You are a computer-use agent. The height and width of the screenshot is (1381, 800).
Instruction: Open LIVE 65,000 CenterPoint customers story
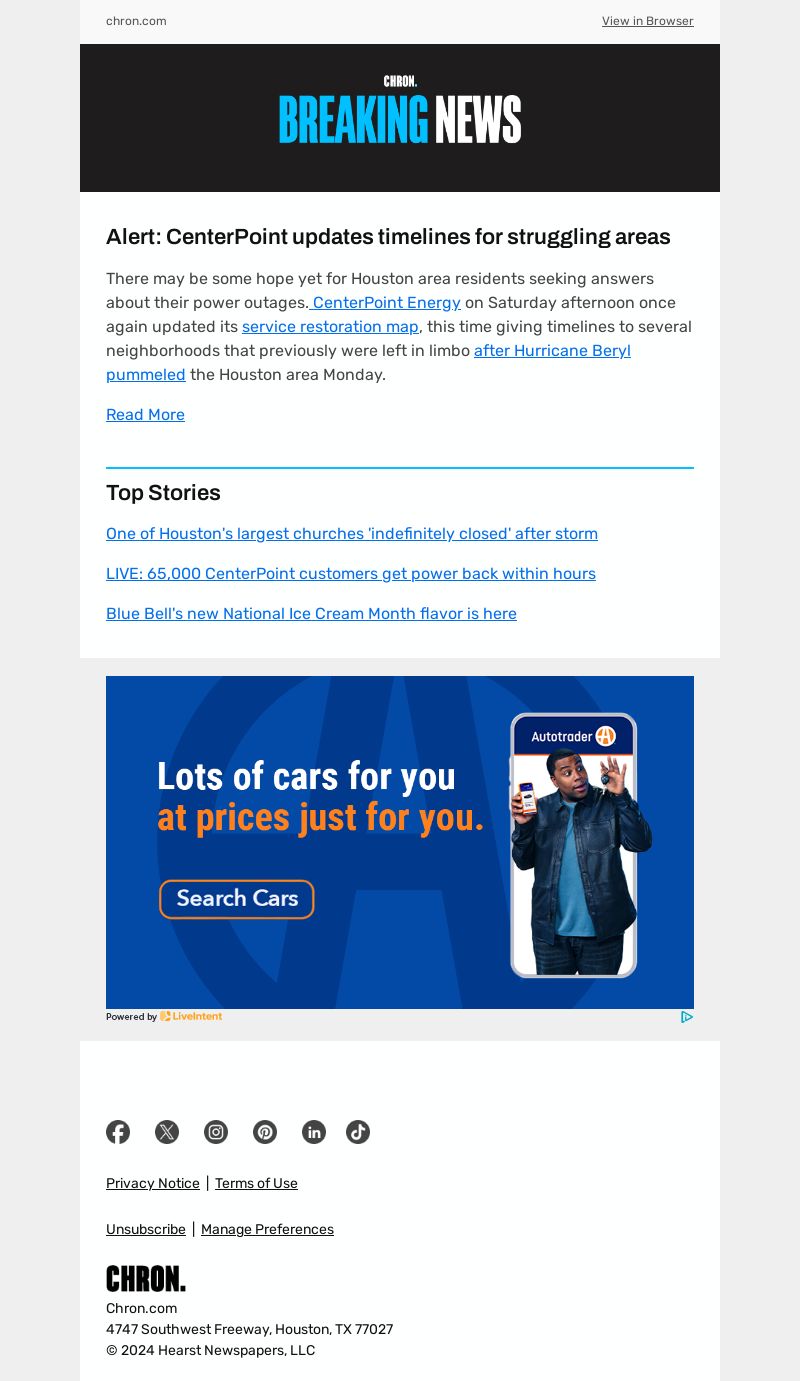(351, 573)
